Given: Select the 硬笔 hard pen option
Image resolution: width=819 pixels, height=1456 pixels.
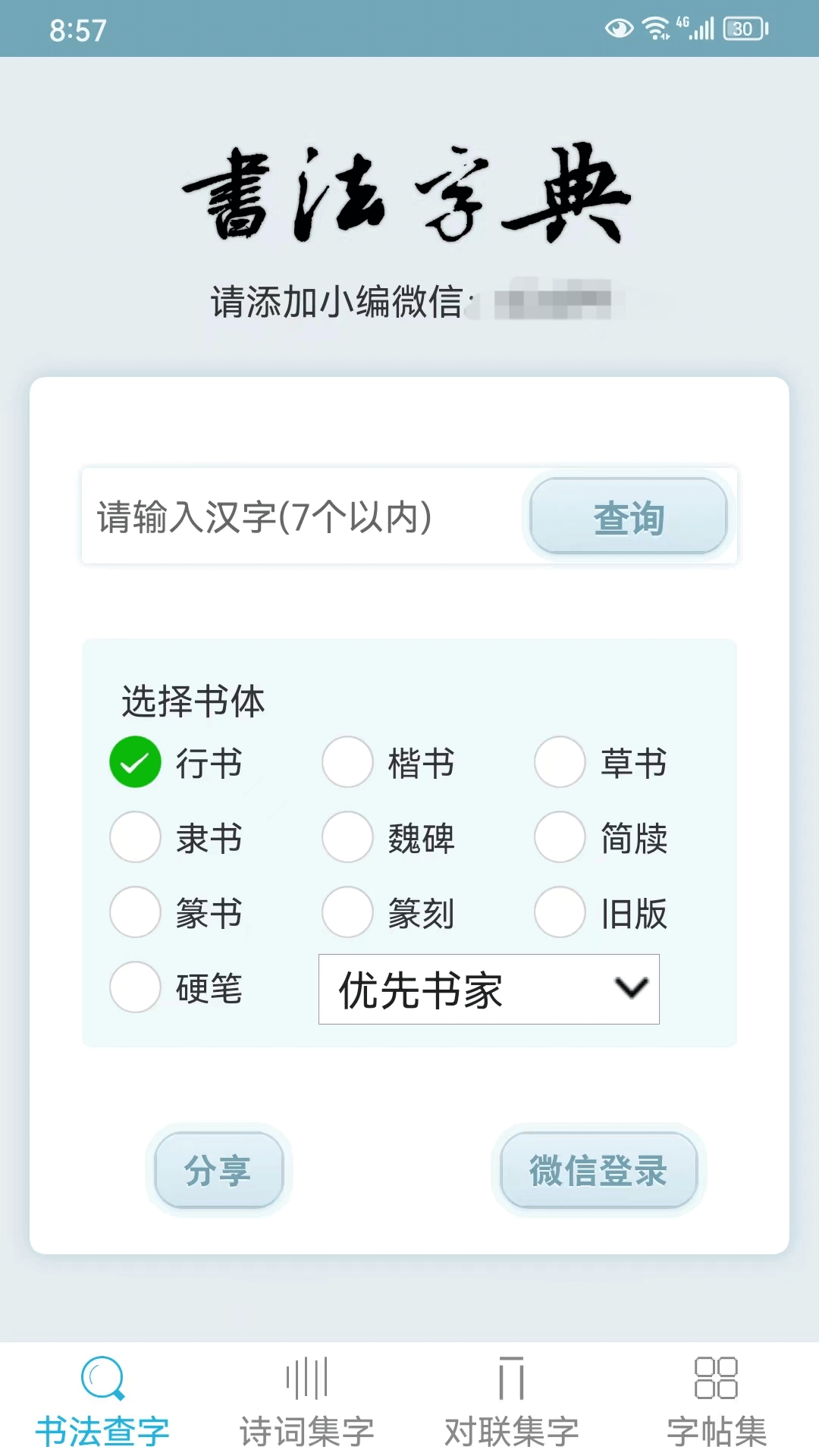Looking at the screenshot, I should (135, 989).
